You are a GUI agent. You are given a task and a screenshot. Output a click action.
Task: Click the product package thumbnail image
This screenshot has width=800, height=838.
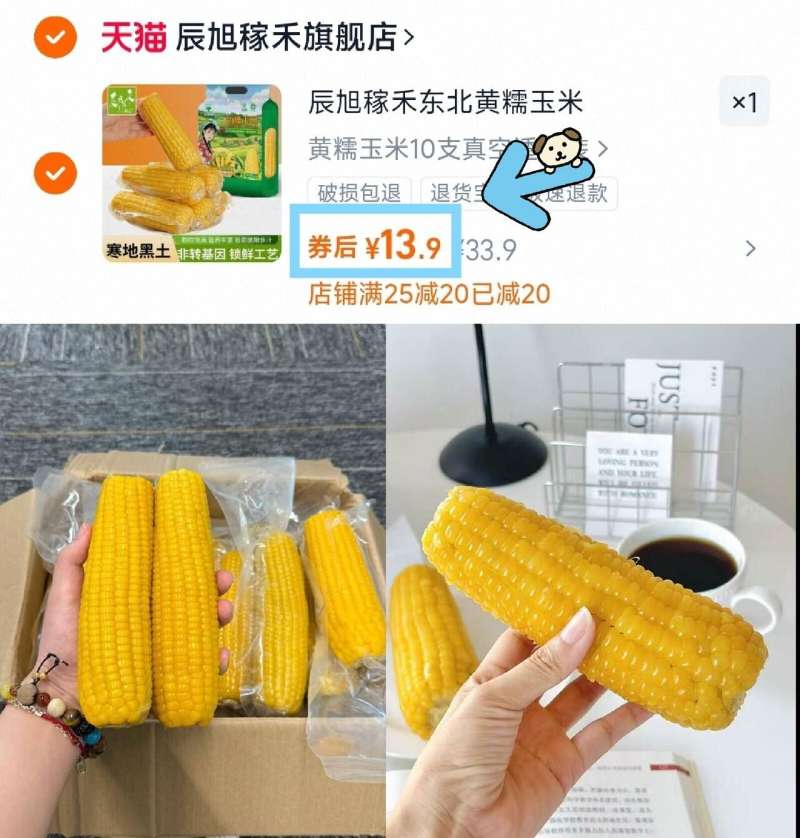click(190, 175)
